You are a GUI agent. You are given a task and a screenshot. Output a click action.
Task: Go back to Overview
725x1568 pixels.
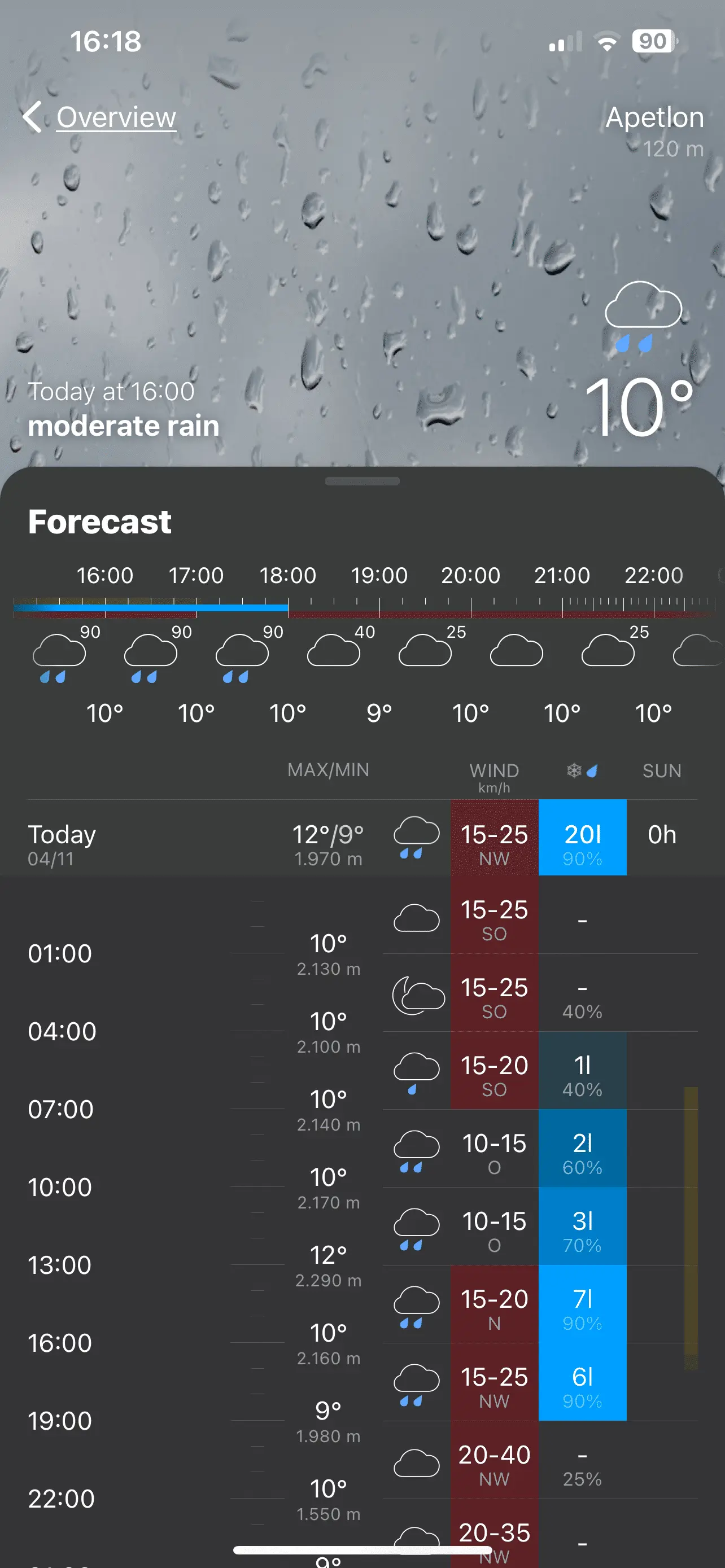[101, 117]
